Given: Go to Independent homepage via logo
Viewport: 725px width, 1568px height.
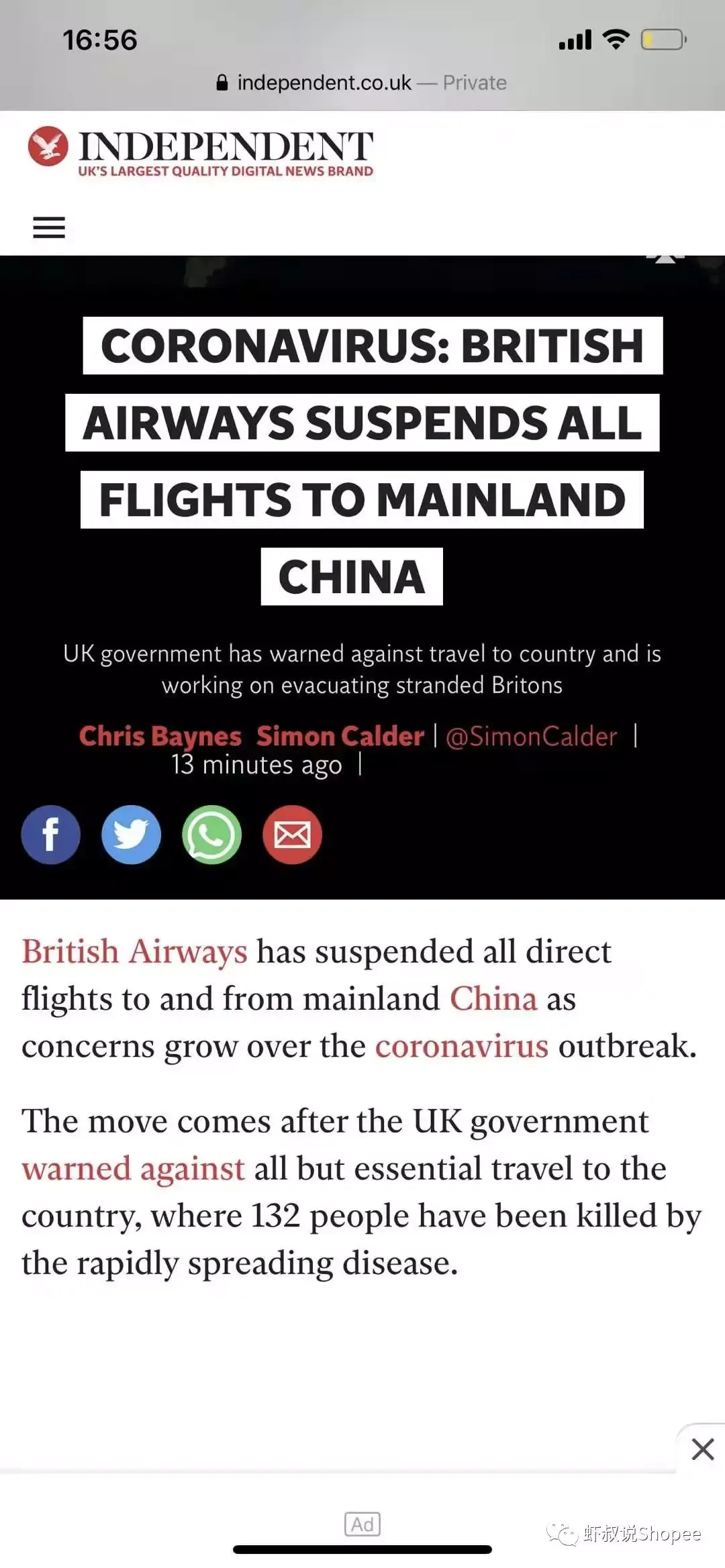Looking at the screenshot, I should [201, 152].
